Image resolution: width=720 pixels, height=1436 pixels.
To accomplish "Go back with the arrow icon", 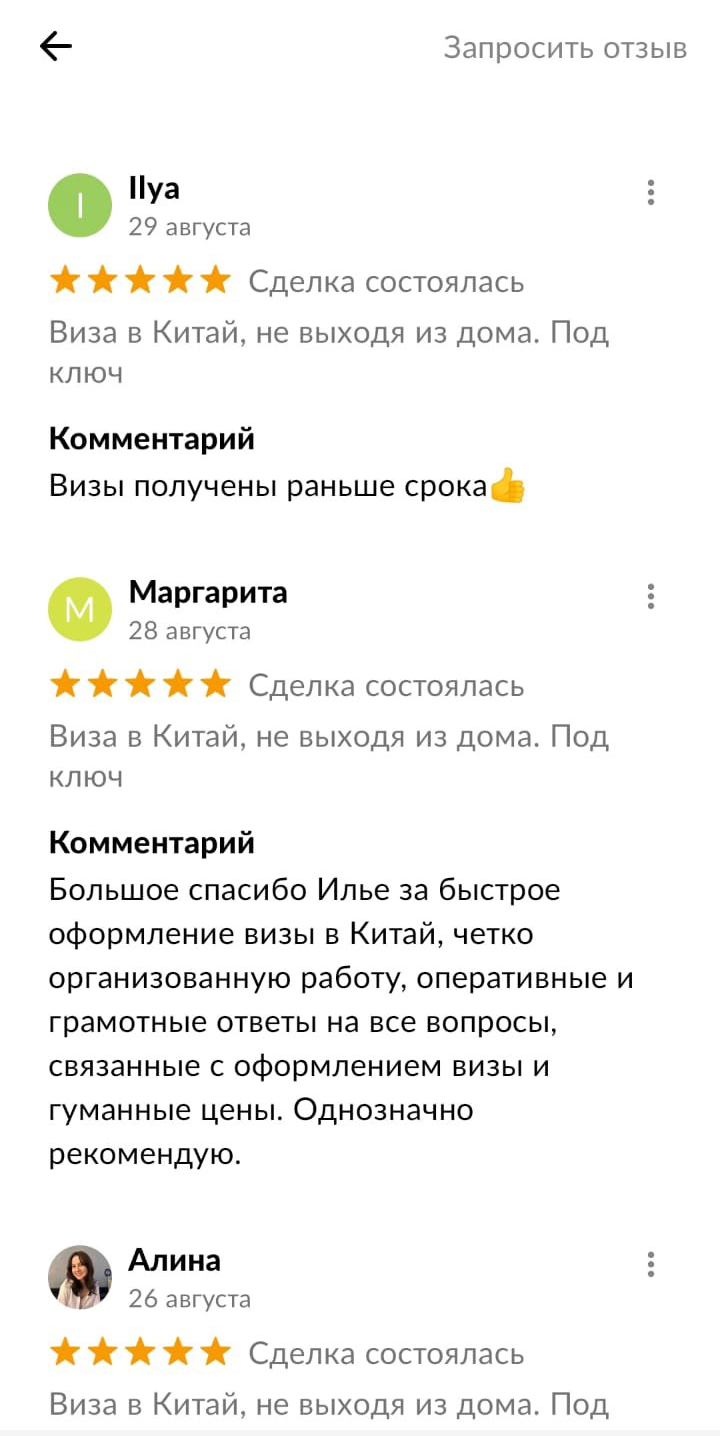I will 56,46.
